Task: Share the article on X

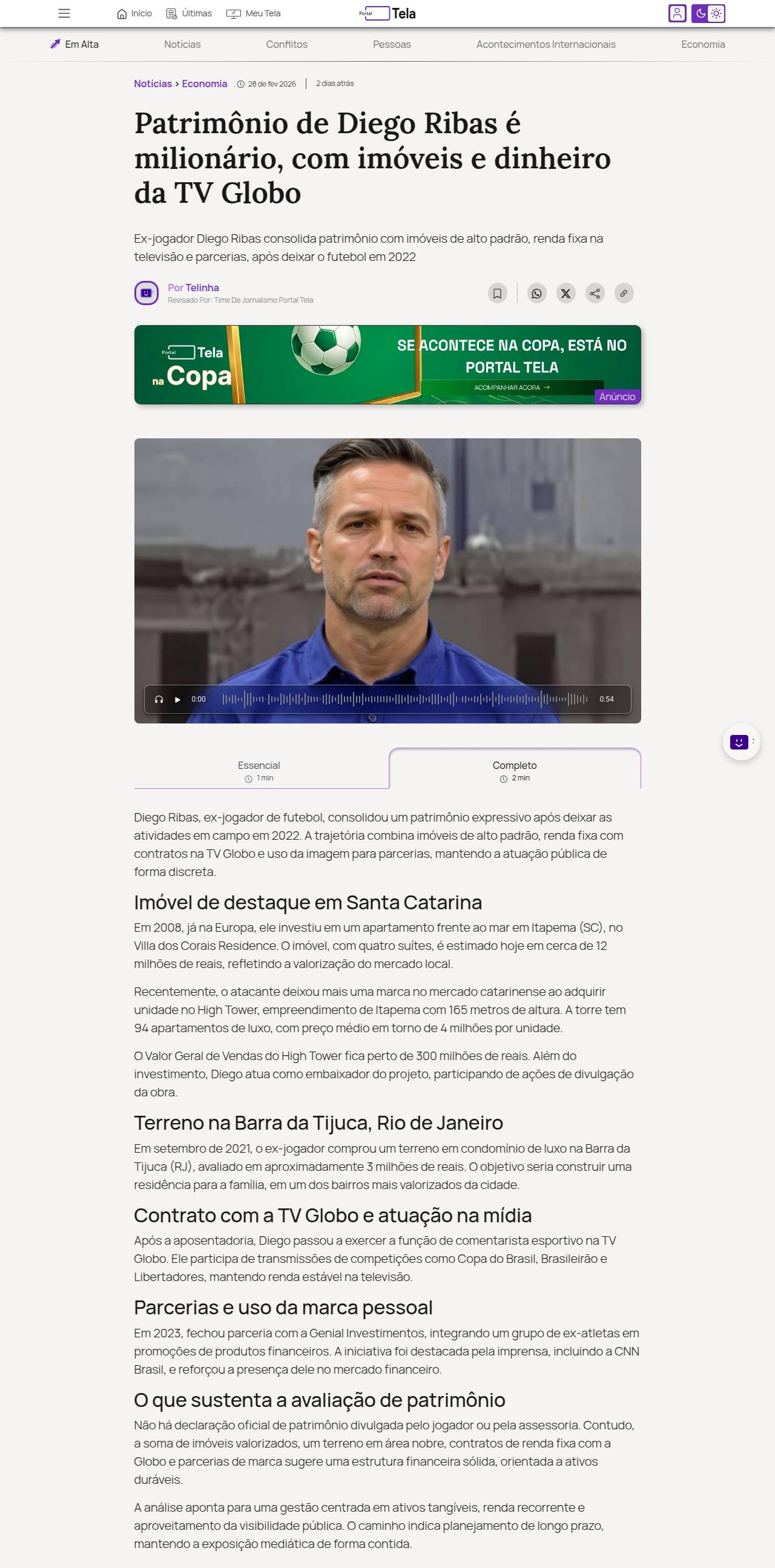Action: (x=566, y=294)
